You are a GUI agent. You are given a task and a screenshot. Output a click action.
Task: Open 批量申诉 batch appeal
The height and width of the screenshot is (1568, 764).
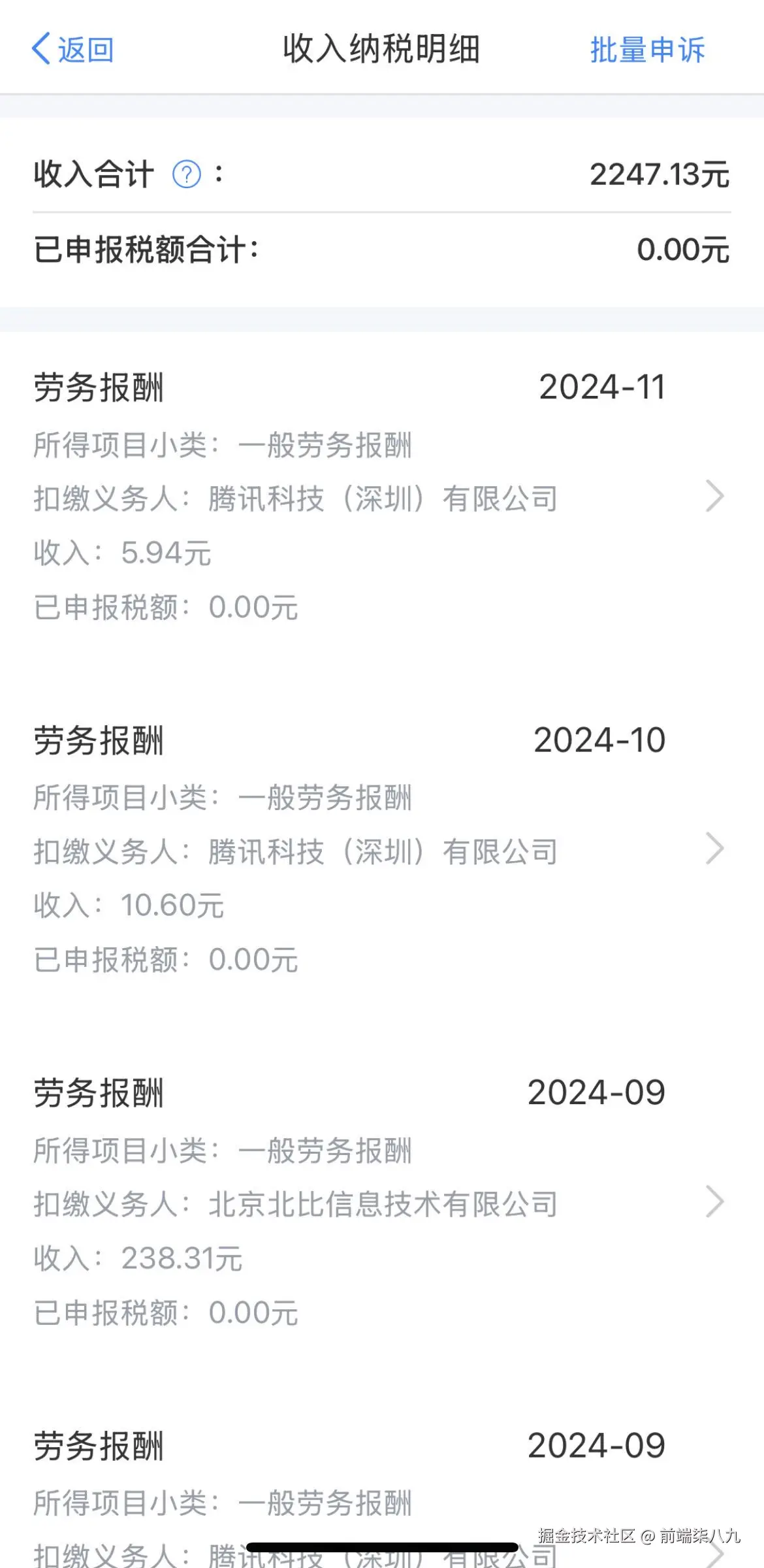click(647, 50)
